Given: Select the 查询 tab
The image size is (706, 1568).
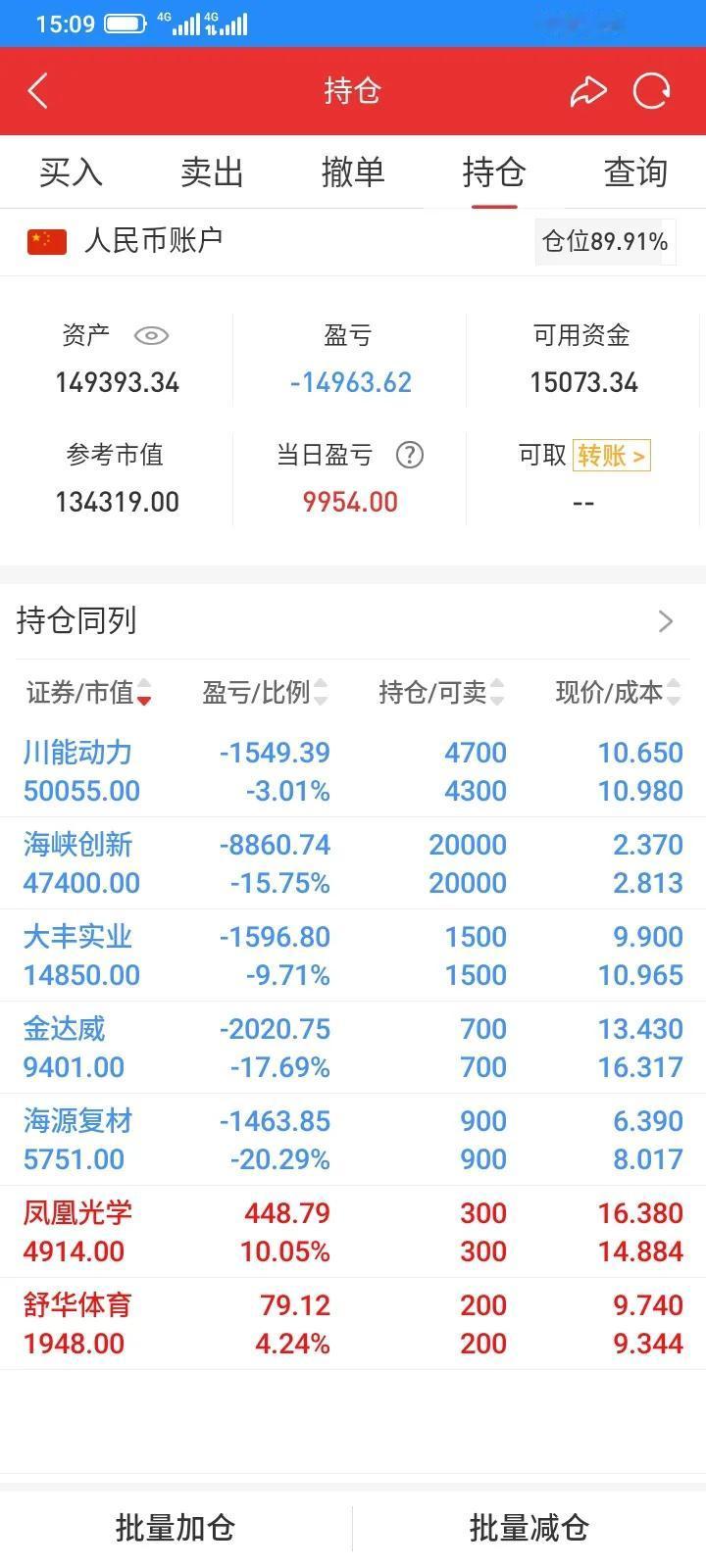Looking at the screenshot, I should (x=635, y=172).
